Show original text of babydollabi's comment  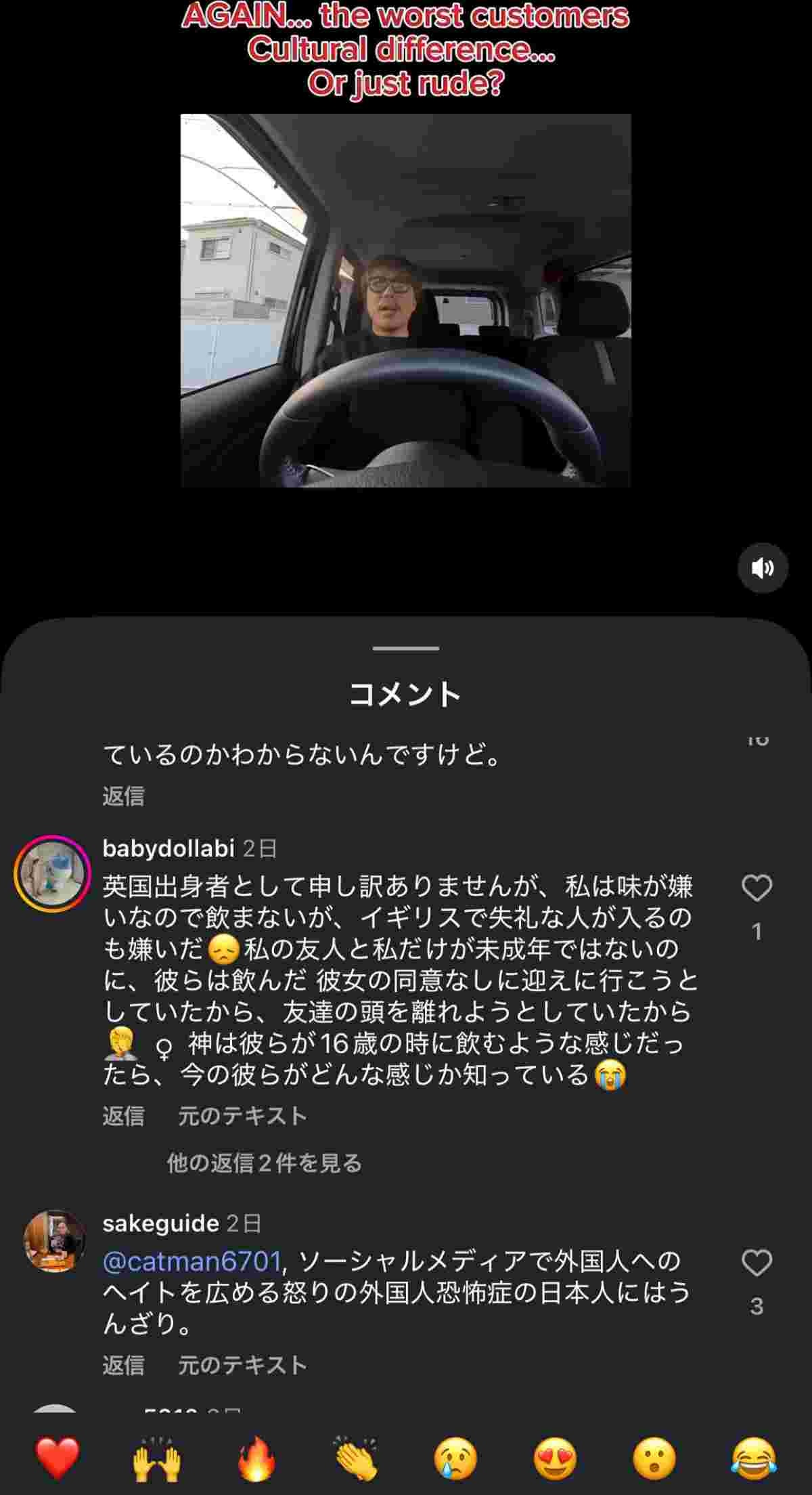242,1115
